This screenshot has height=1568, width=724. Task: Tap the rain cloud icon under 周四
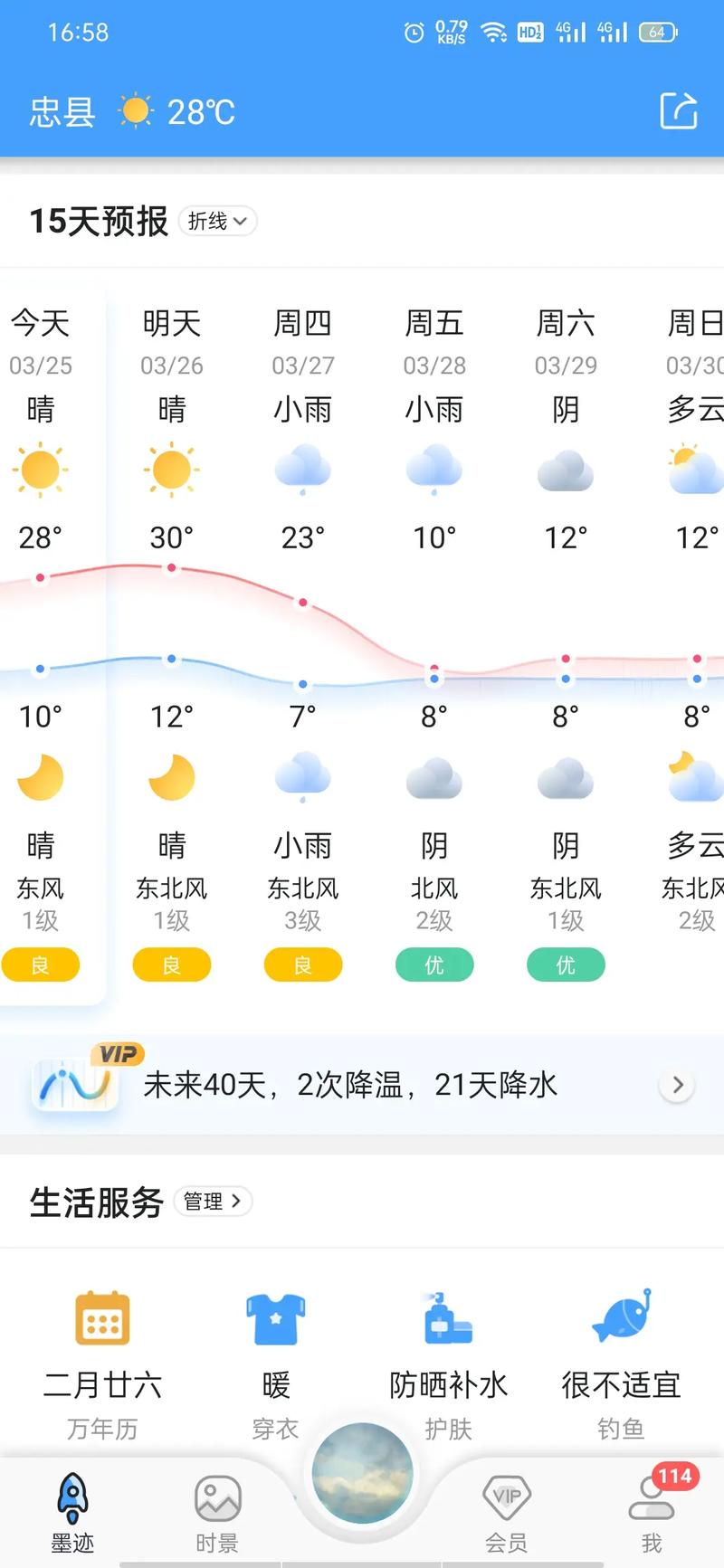302,469
